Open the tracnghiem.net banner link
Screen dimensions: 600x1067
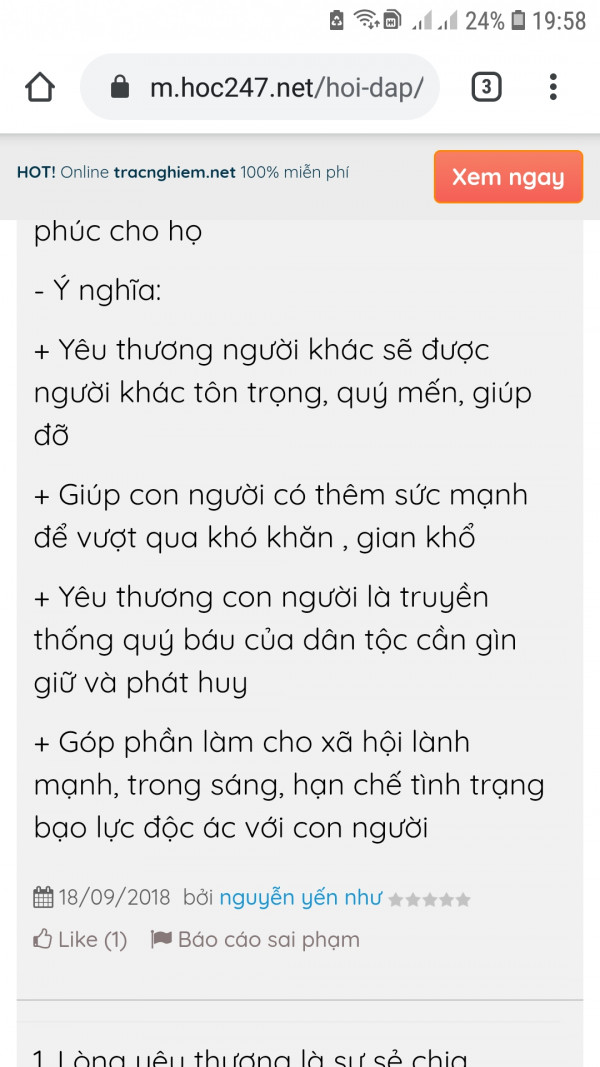pyautogui.click(x=174, y=172)
